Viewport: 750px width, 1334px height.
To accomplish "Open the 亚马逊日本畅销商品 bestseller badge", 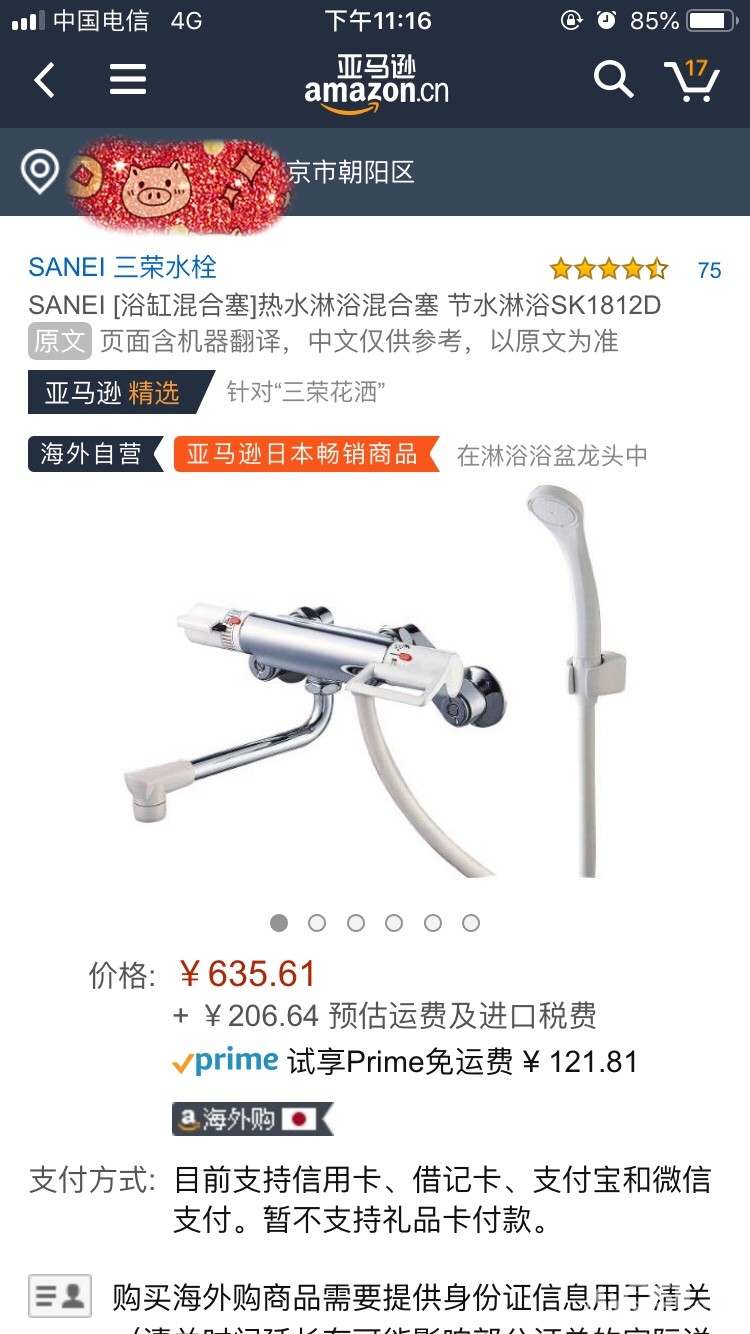I will 302,455.
